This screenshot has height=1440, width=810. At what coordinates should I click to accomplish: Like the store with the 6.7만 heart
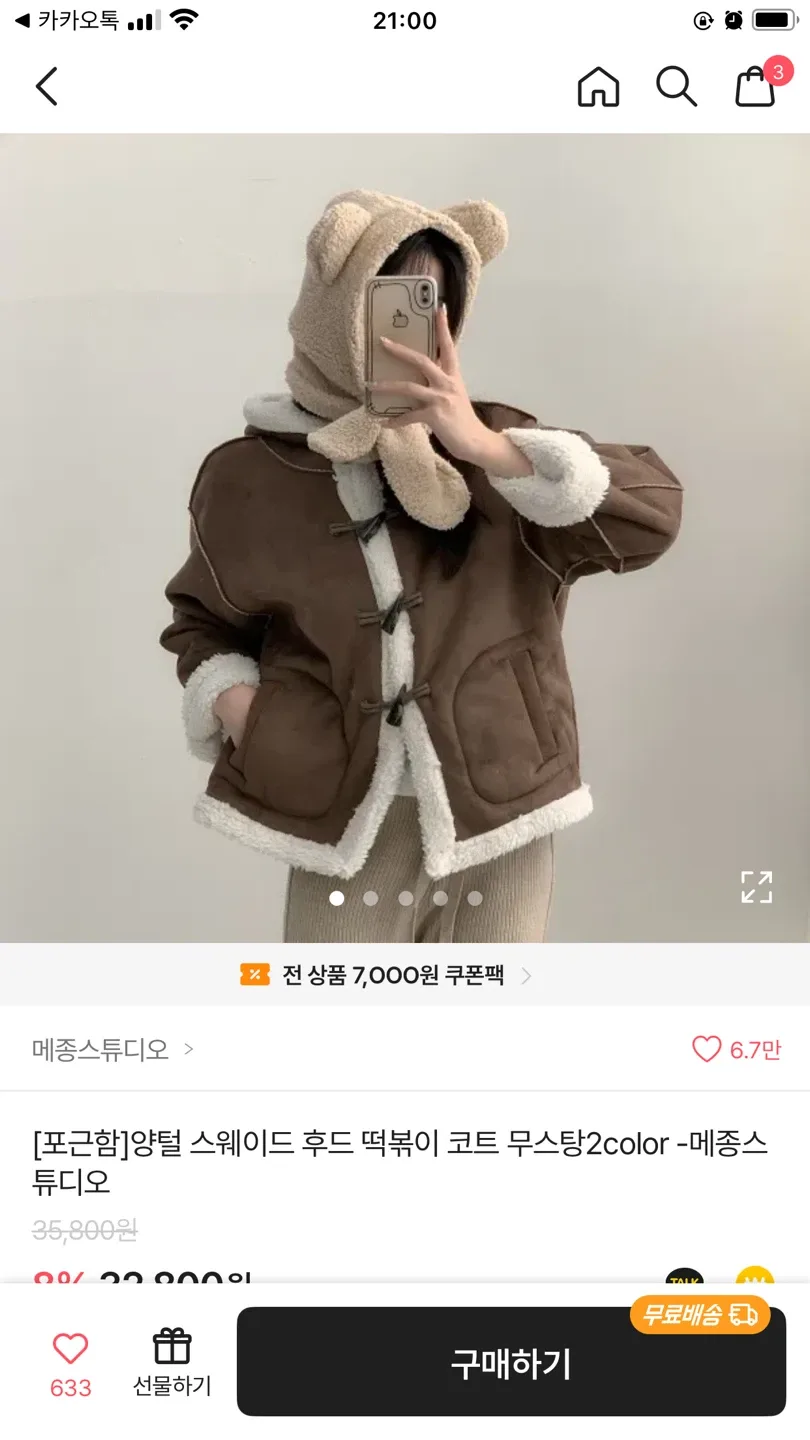[x=736, y=1050]
